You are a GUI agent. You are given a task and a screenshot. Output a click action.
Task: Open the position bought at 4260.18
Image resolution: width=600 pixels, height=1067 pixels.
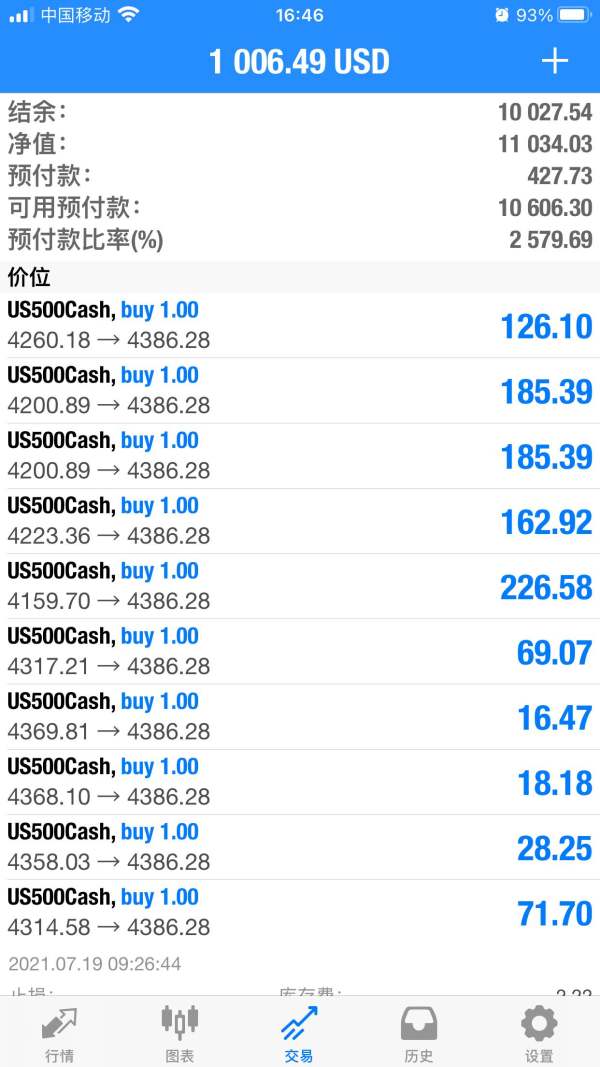tap(300, 326)
